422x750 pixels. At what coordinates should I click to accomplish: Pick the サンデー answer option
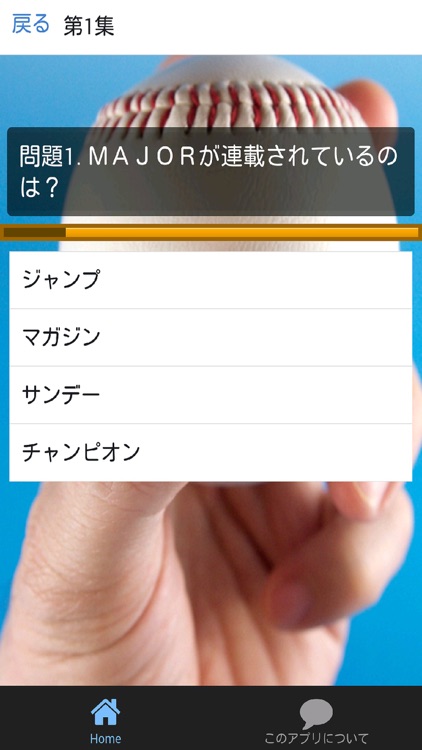(211, 395)
